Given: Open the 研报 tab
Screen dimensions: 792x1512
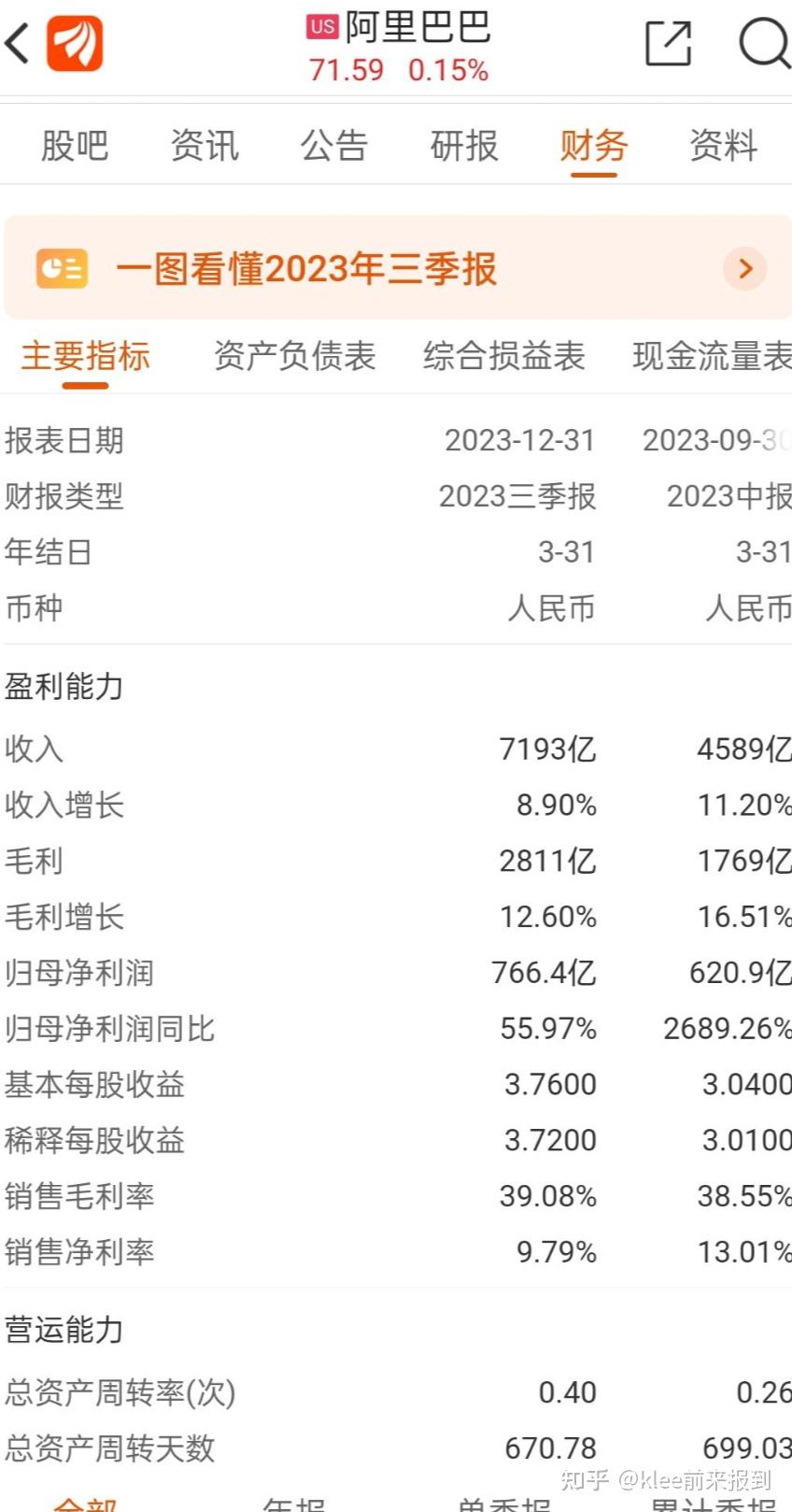Looking at the screenshot, I should click(x=463, y=146).
